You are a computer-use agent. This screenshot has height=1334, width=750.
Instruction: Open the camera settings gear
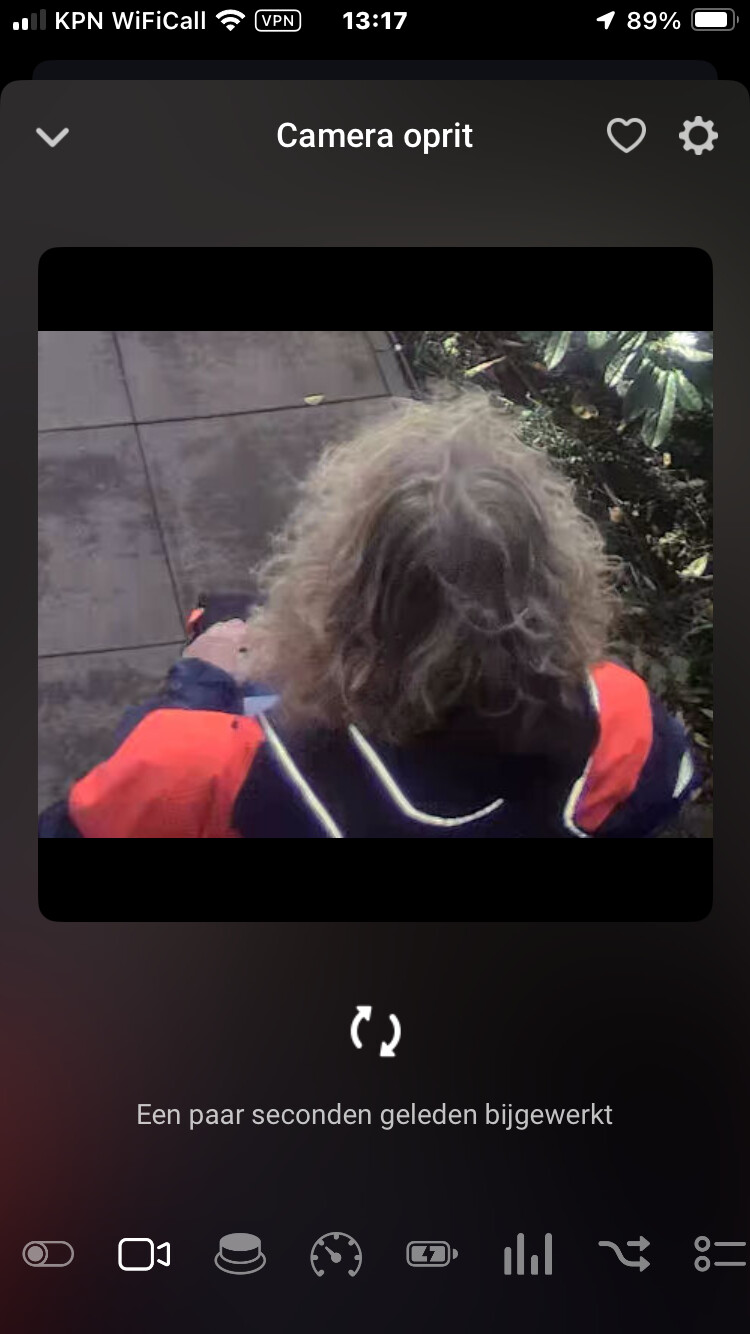(x=698, y=136)
